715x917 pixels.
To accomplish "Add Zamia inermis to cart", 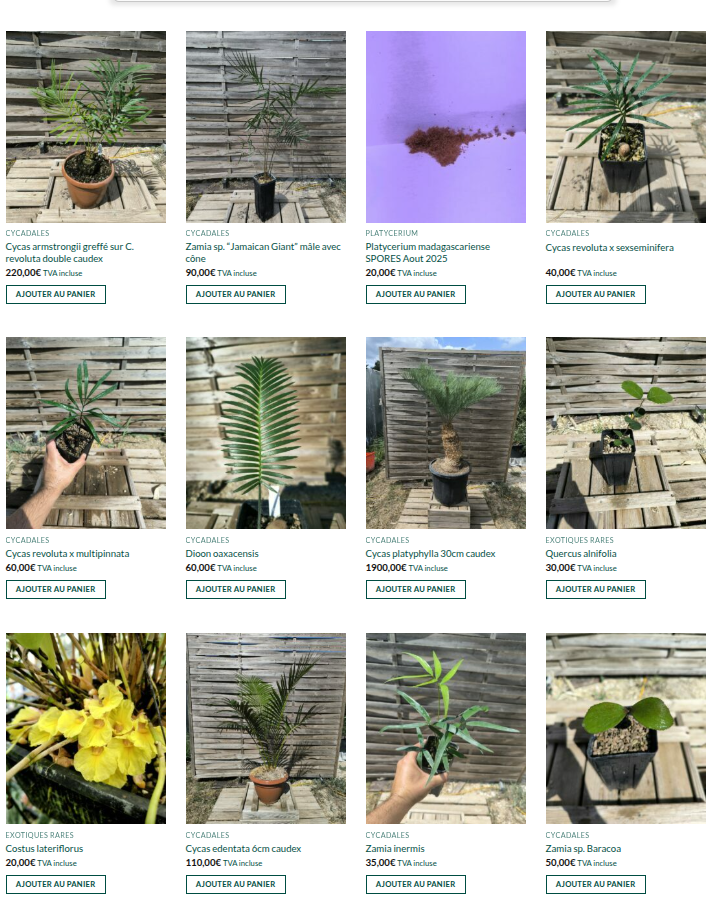I will [416, 884].
